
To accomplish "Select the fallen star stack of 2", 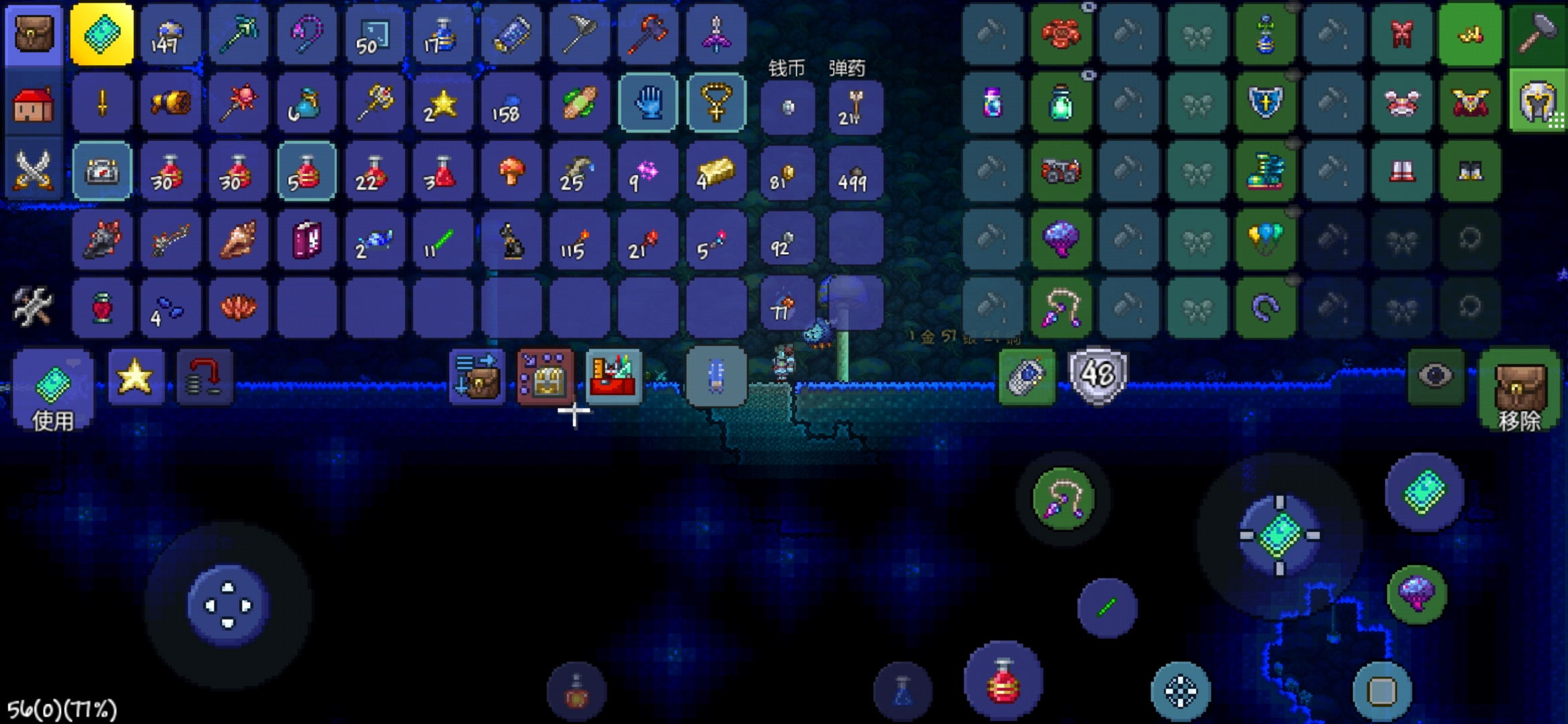I will click(442, 104).
